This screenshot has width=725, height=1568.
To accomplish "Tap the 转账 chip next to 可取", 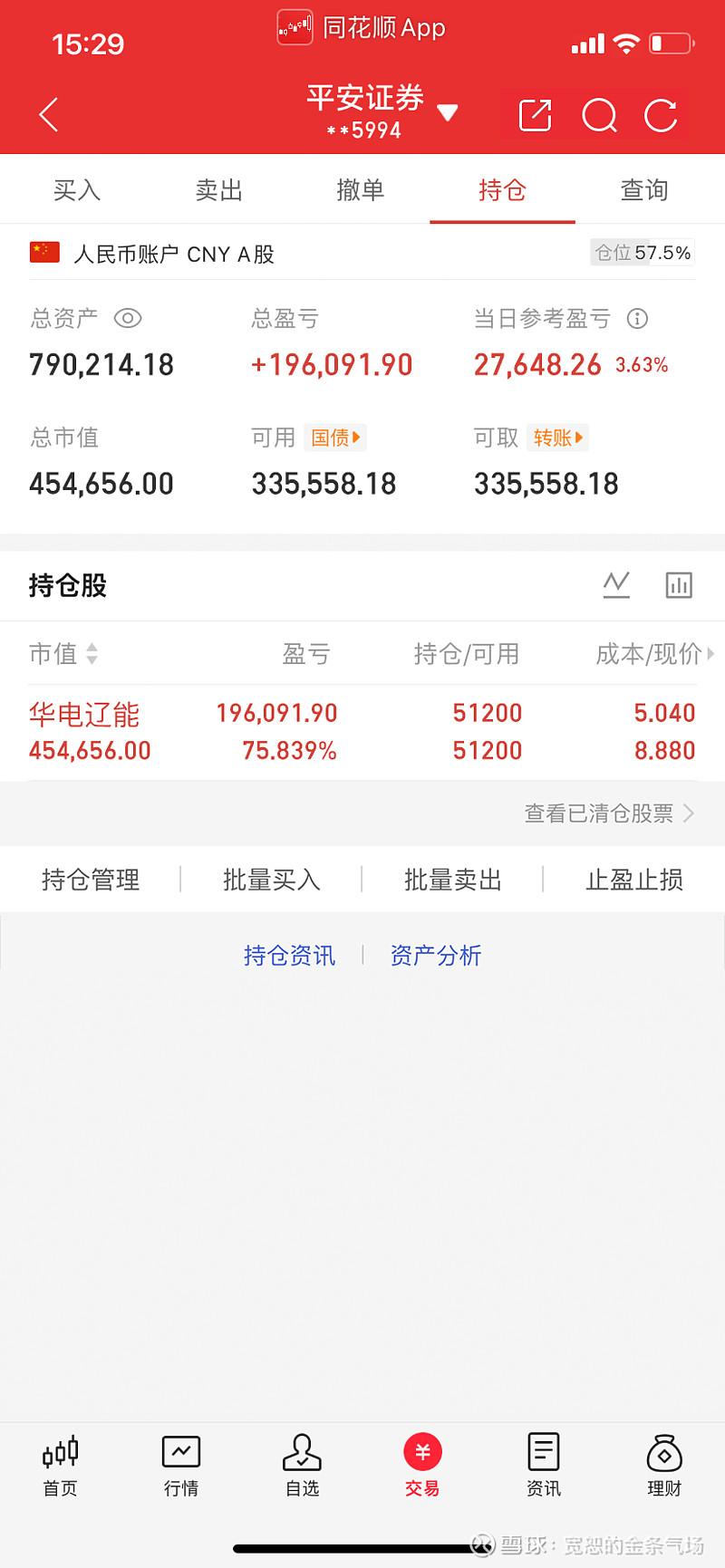I will (x=556, y=438).
